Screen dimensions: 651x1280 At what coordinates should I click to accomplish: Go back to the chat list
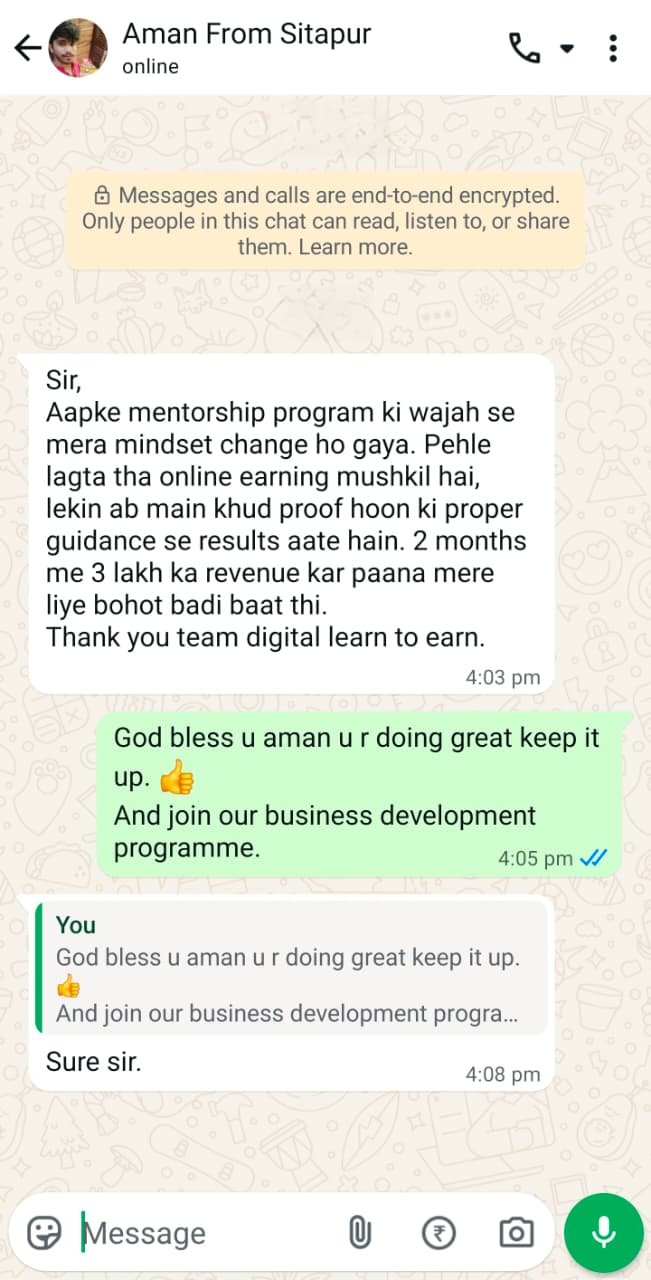click(x=27, y=48)
